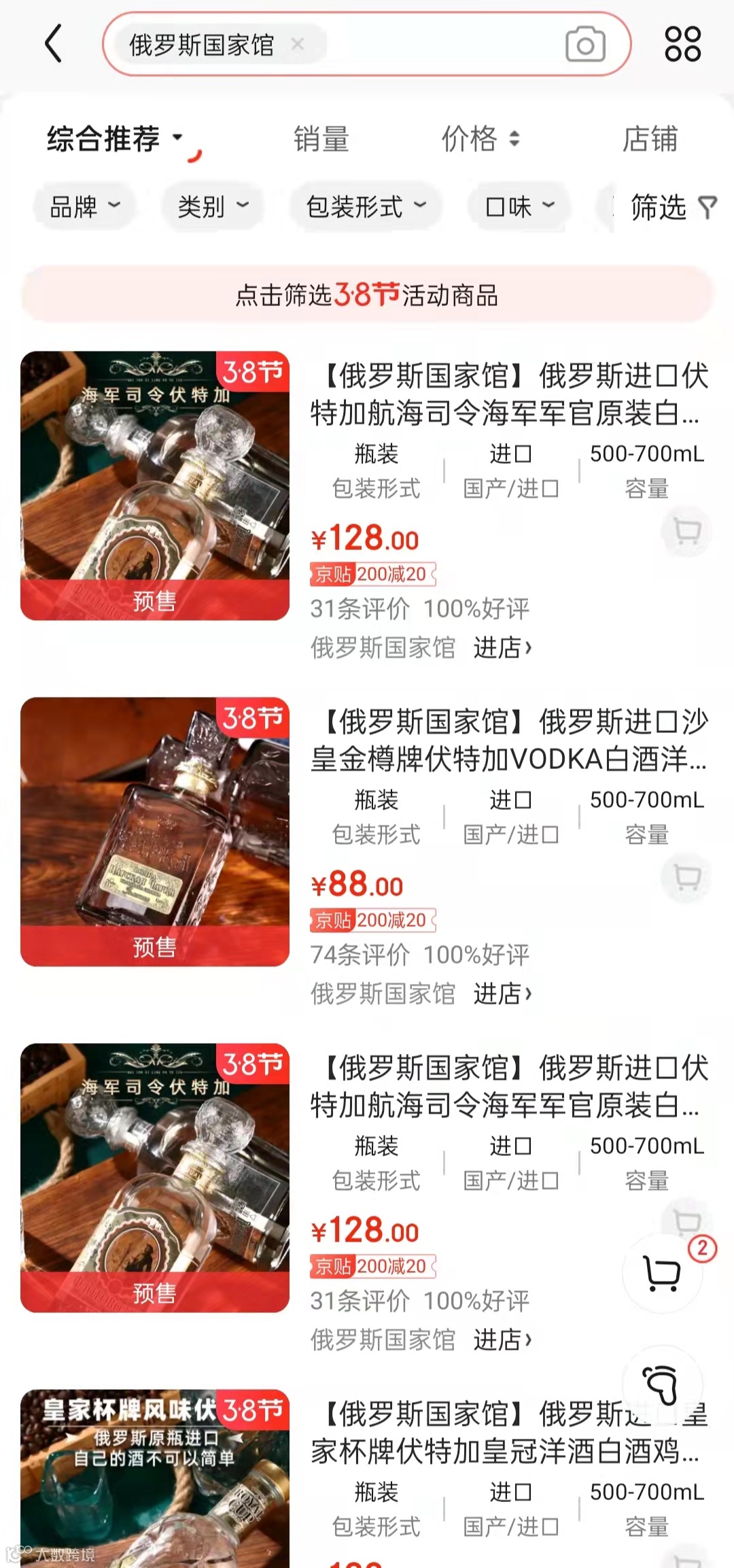This screenshot has height=1568, width=734.
Task: Expand the 品牌 filter chip
Action: 84,206
